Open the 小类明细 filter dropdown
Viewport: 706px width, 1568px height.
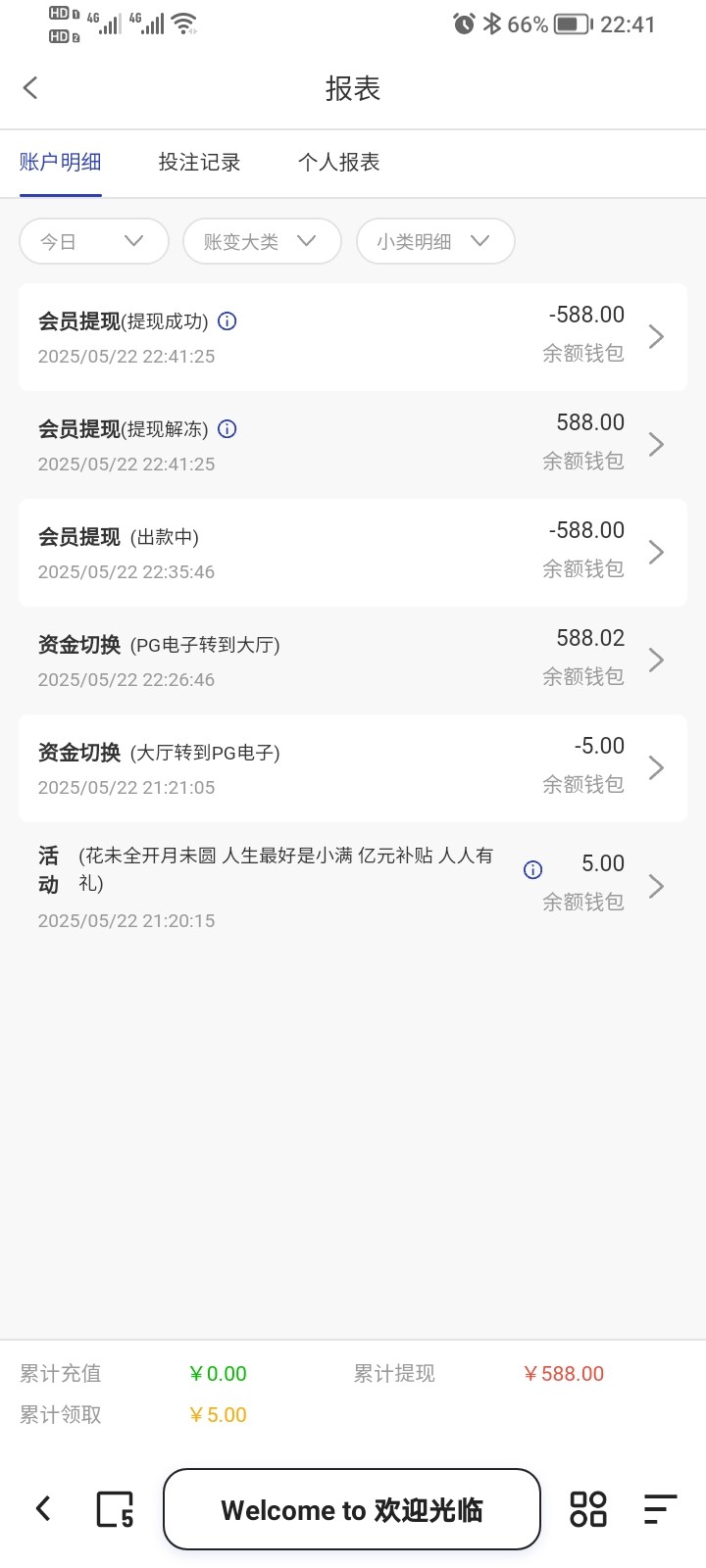[x=434, y=241]
